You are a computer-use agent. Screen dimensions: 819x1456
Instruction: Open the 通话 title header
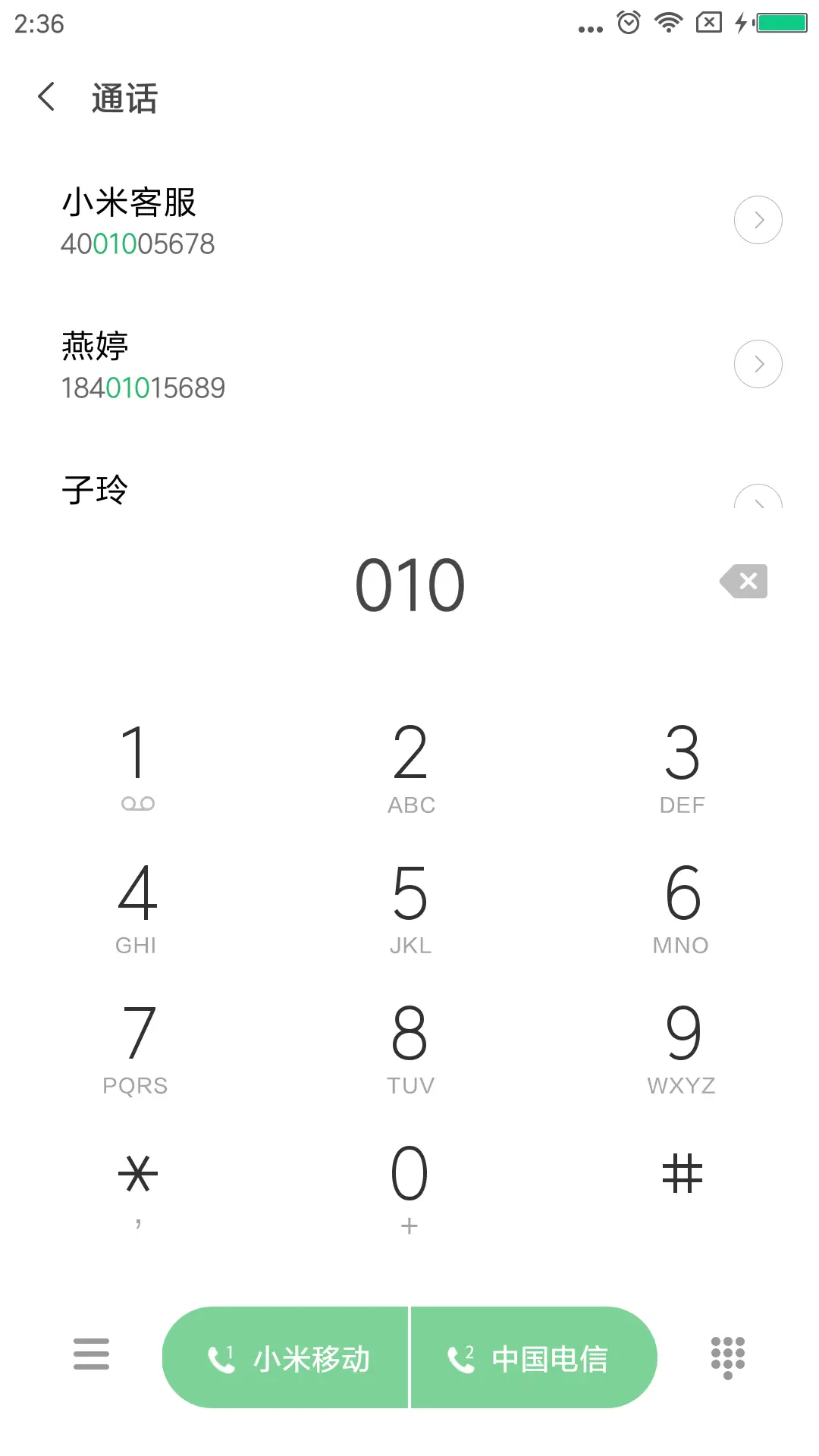[124, 98]
